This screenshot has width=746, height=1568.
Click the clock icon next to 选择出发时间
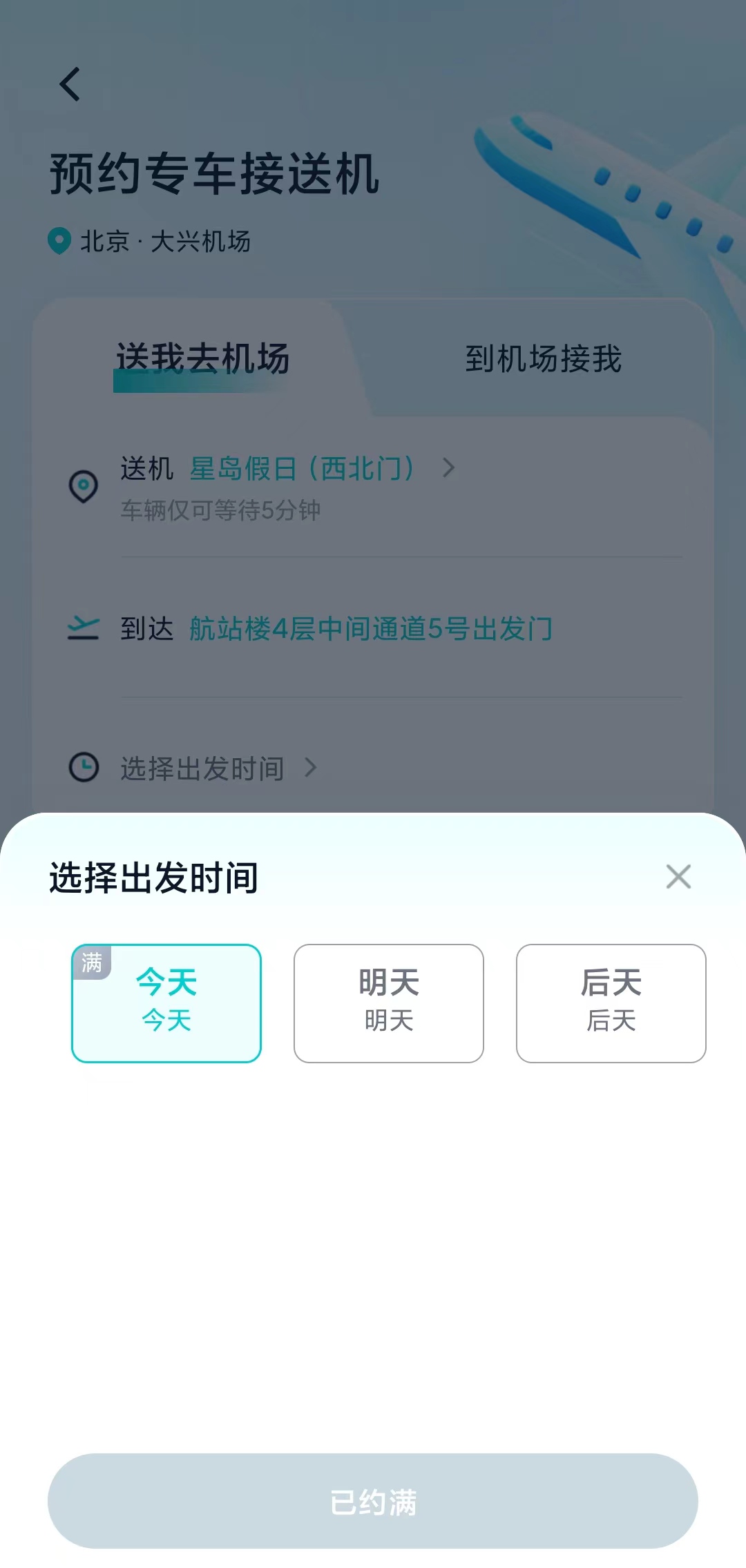[84, 768]
